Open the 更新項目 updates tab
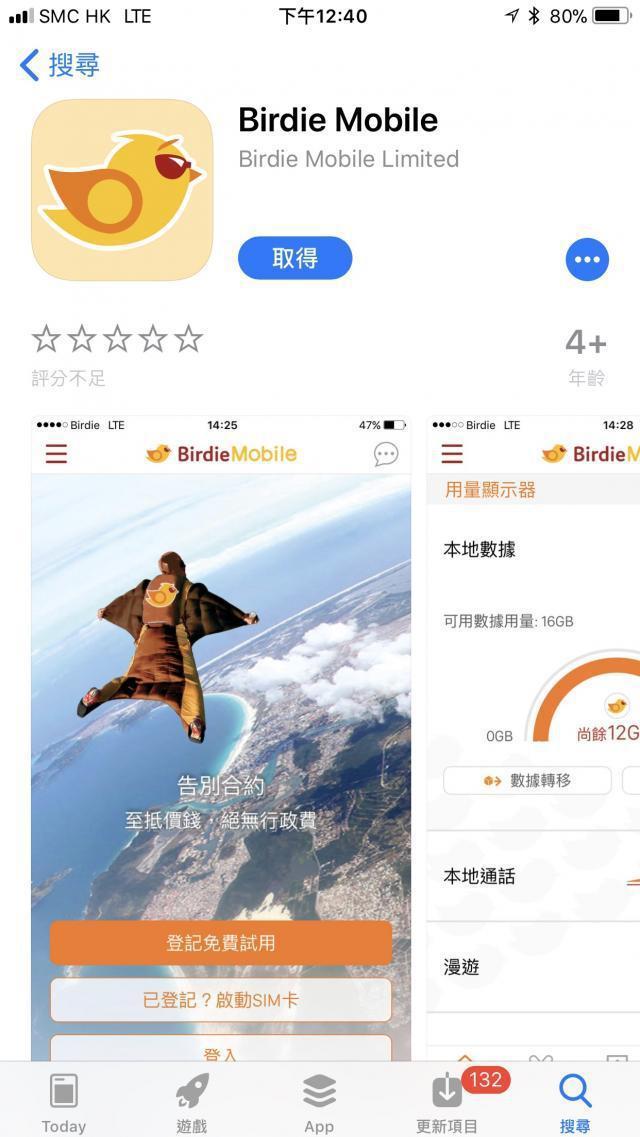Screen dimensions: 640x1137 click(x=447, y=1101)
